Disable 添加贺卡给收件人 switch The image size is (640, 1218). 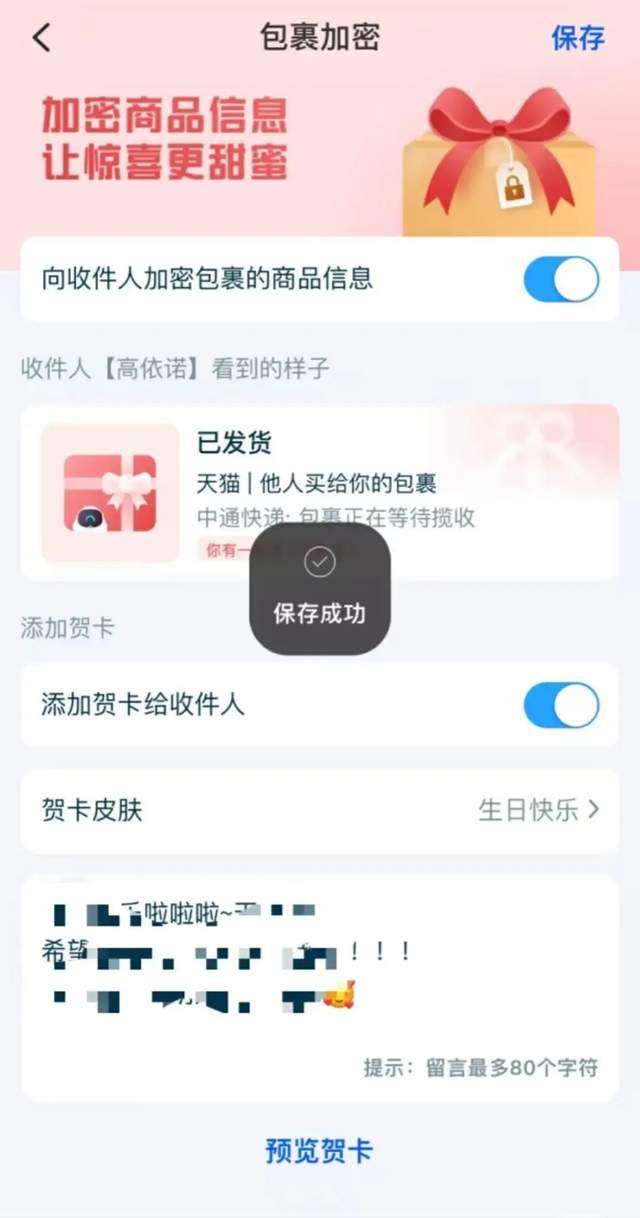click(561, 705)
